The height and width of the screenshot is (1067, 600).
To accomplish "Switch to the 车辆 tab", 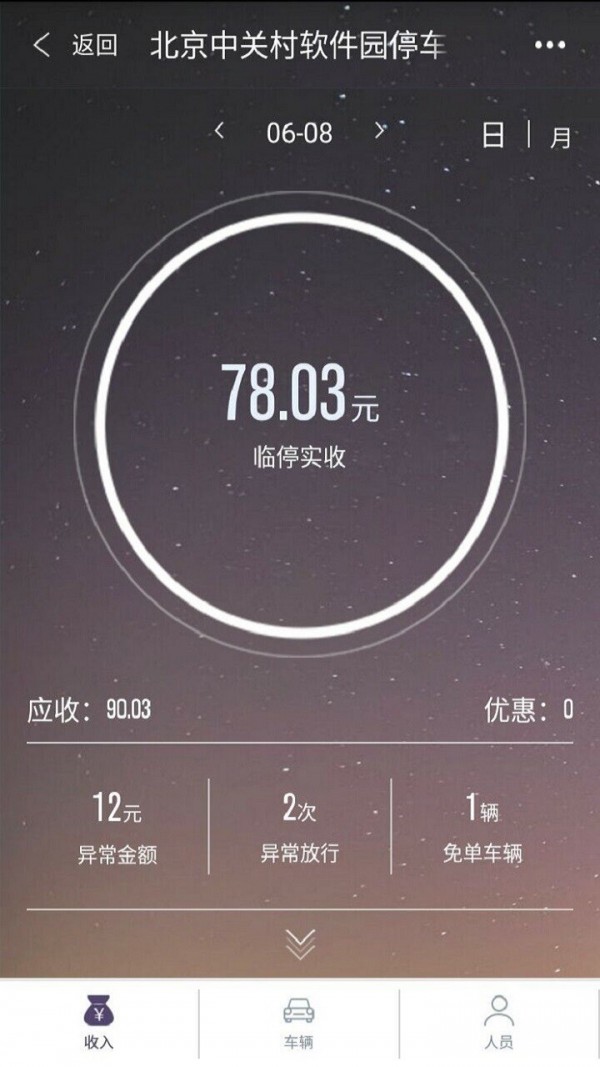I will [x=299, y=1023].
